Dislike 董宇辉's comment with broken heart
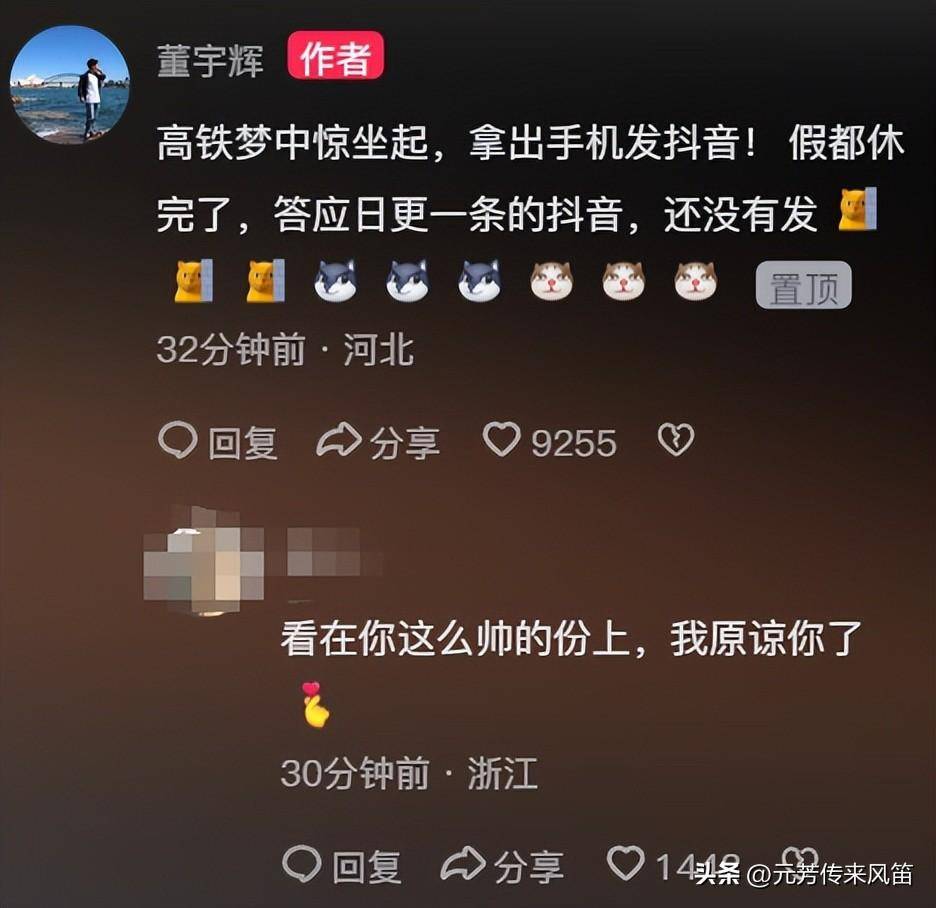 coord(675,441)
